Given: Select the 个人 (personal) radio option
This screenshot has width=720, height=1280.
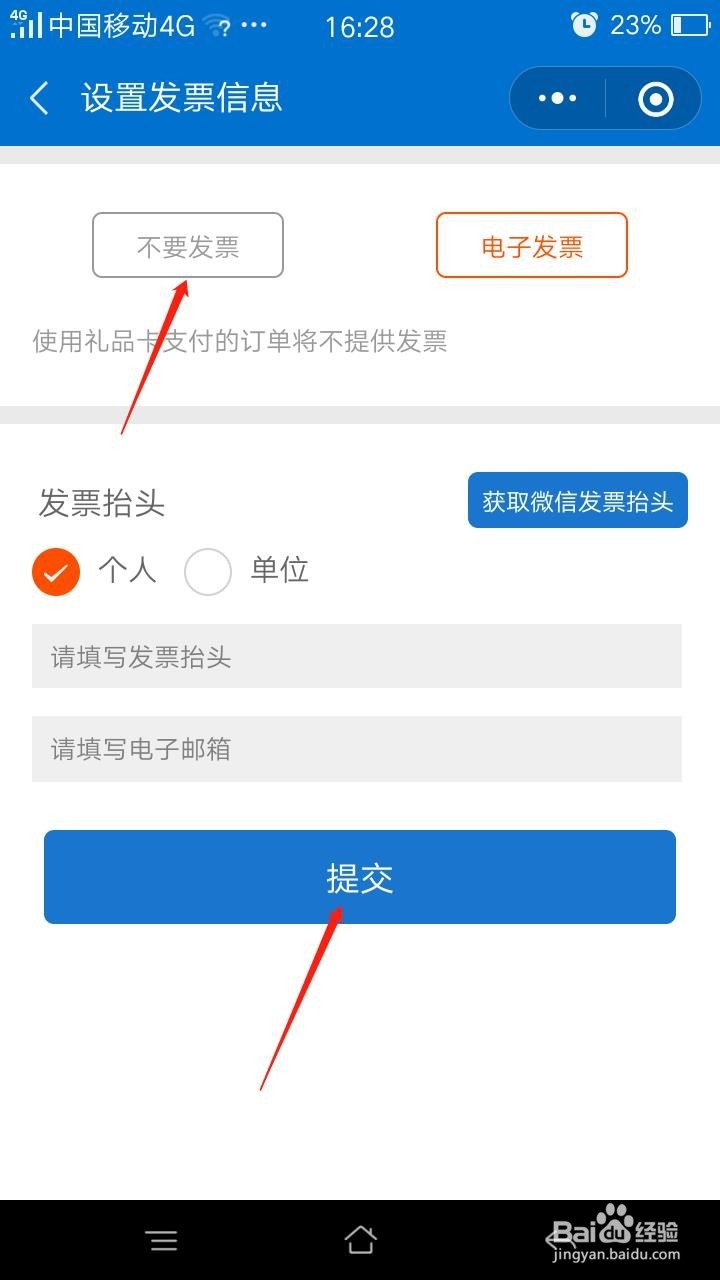Looking at the screenshot, I should pyautogui.click(x=55, y=572).
